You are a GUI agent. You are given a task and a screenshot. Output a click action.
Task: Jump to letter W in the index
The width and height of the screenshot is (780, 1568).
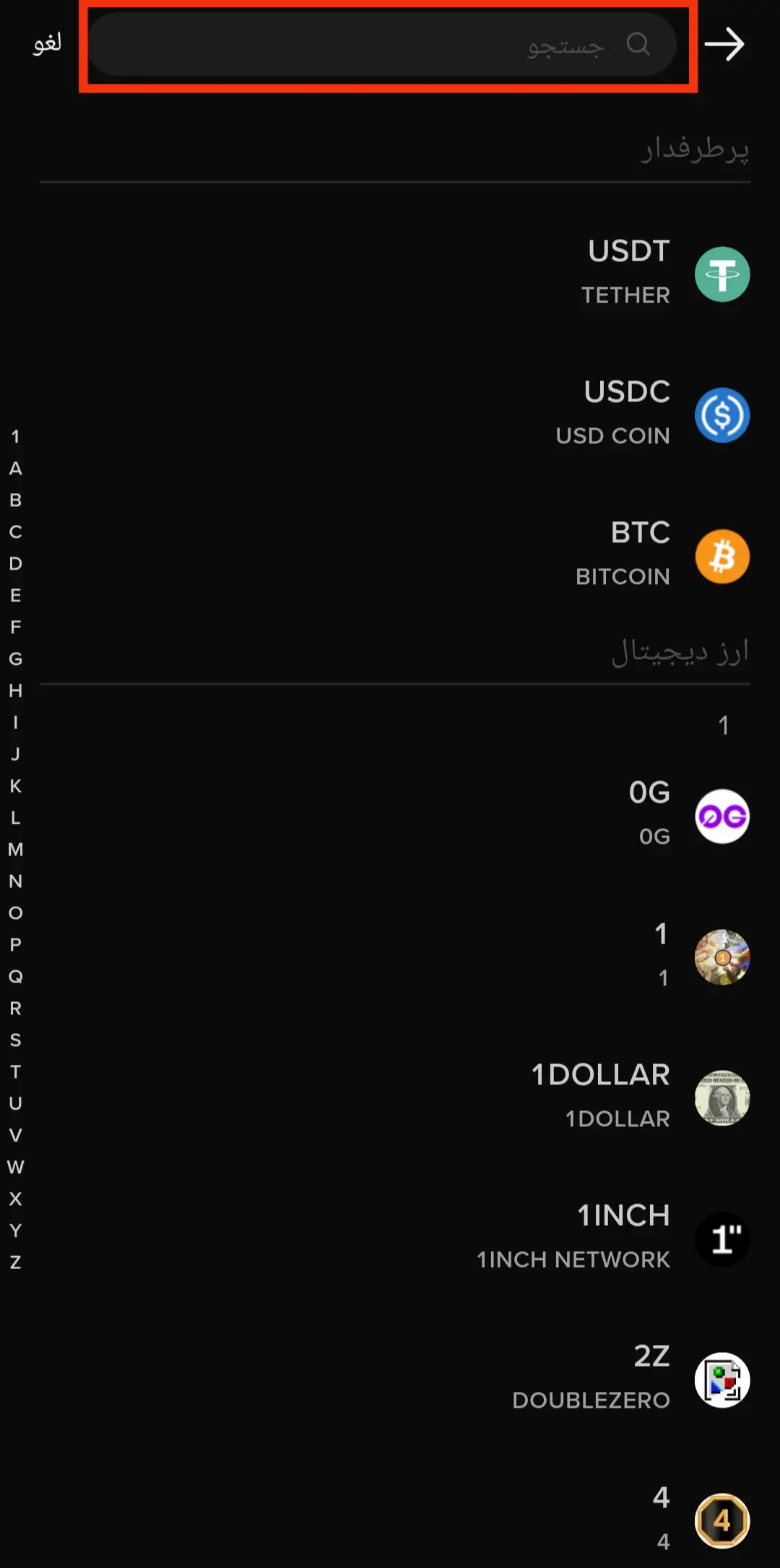15,1167
